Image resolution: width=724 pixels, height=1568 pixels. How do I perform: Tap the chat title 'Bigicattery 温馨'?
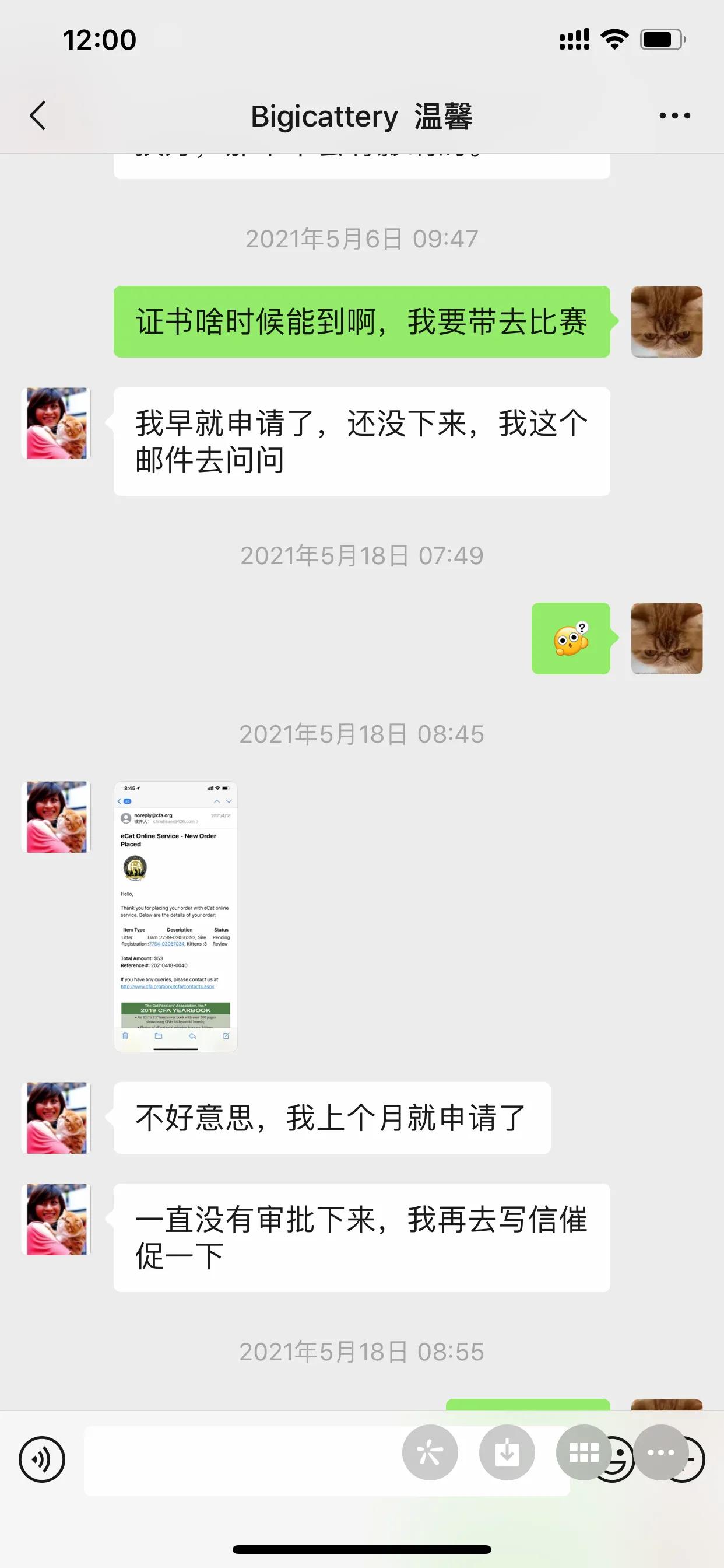[363, 116]
